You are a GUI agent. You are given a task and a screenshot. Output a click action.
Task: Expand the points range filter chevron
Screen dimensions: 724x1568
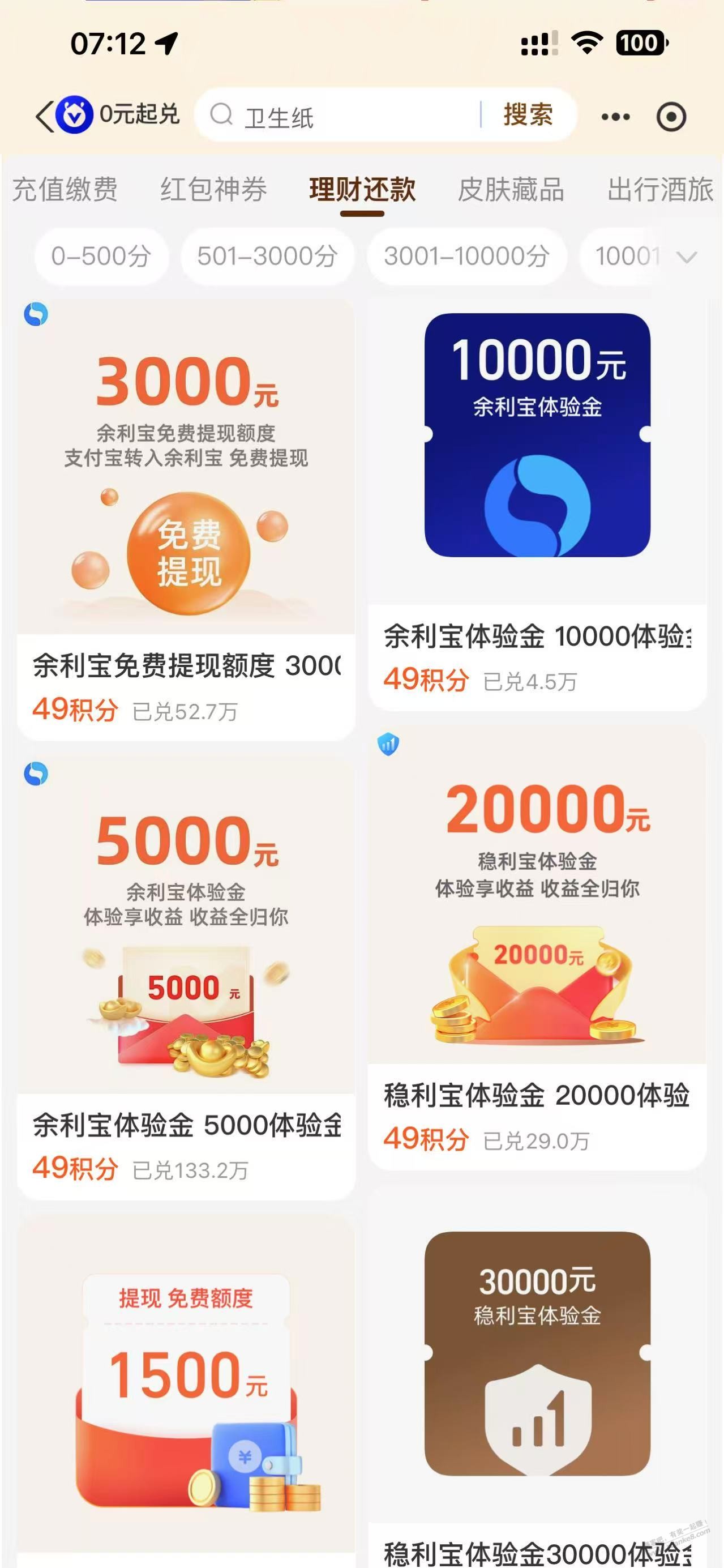tap(687, 258)
